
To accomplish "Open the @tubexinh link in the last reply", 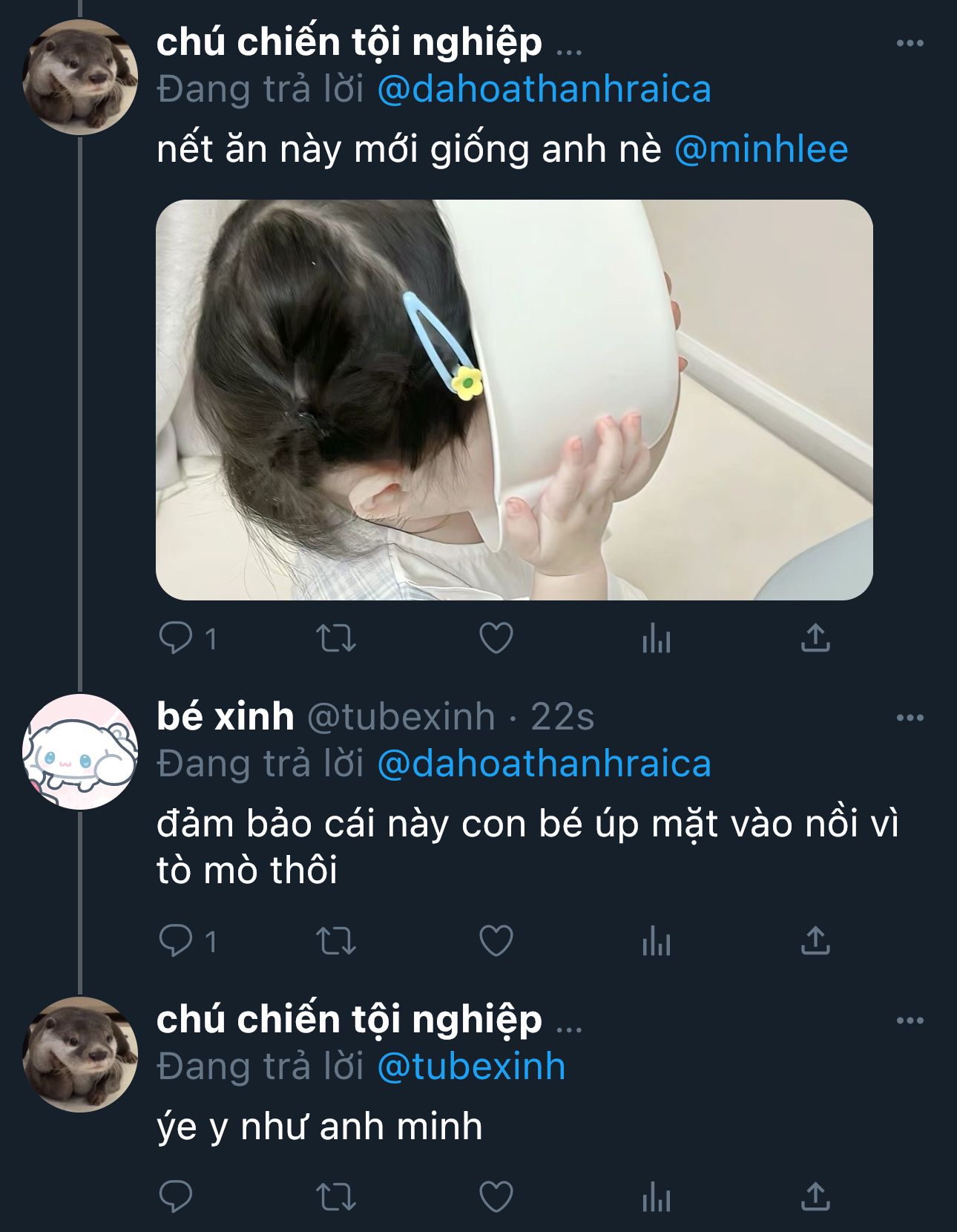I will tap(471, 1066).
